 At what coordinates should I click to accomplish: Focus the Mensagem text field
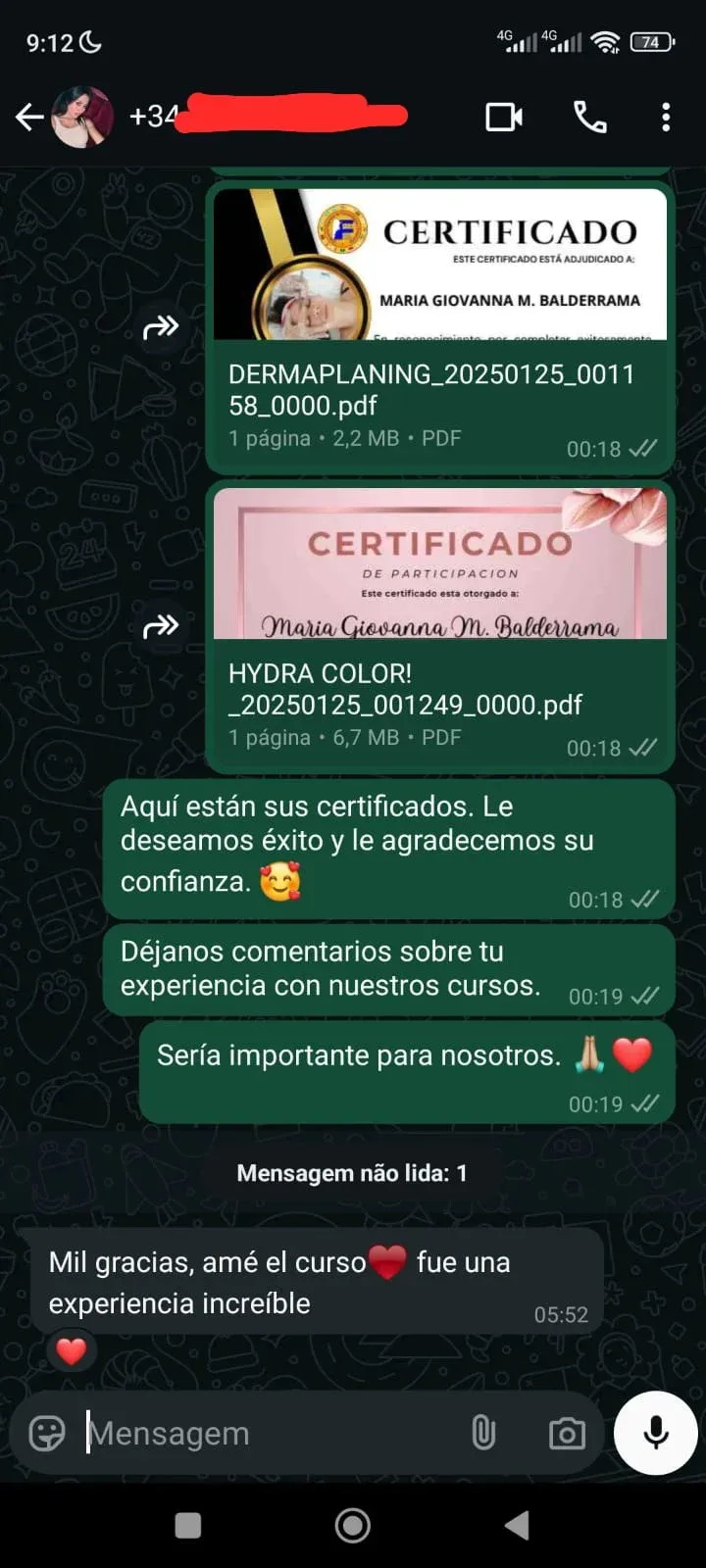[x=265, y=1433]
